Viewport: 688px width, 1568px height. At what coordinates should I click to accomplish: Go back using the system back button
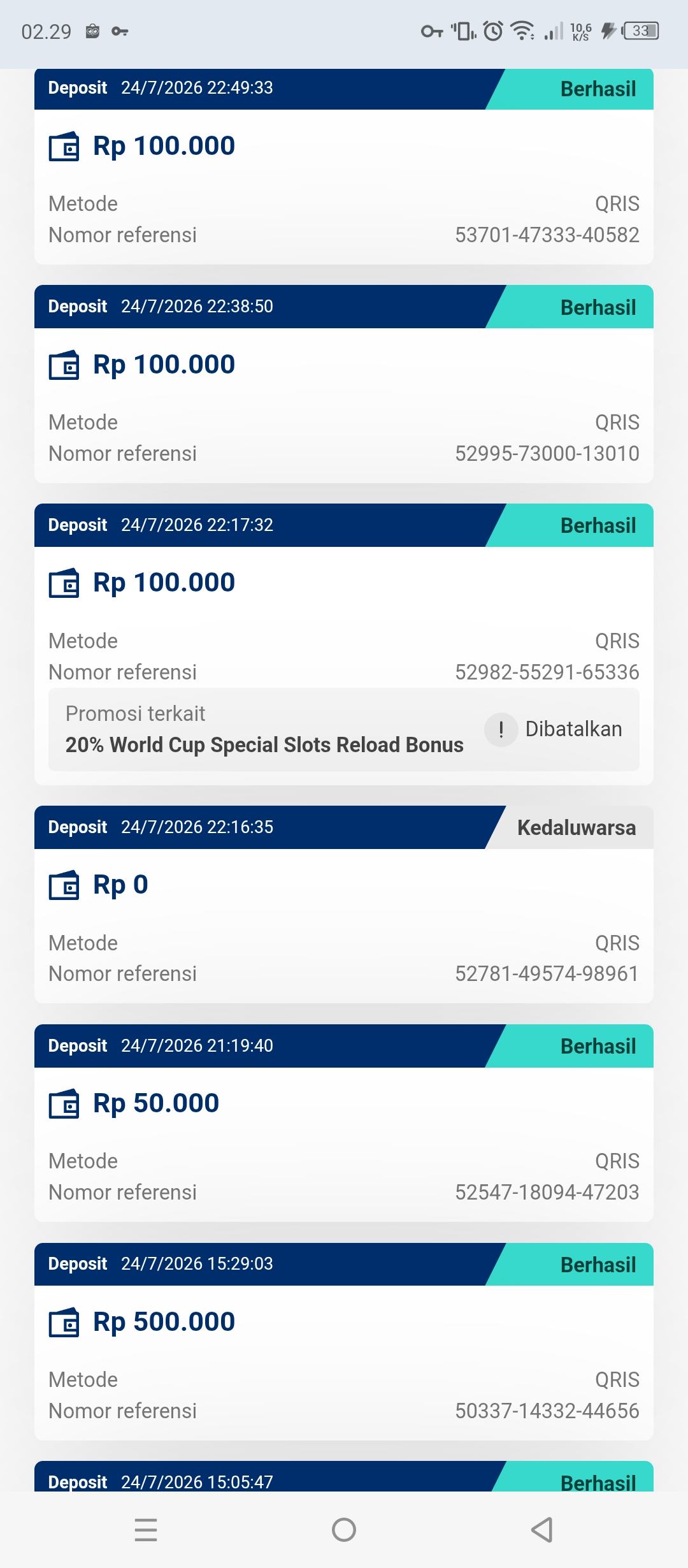(x=541, y=1530)
